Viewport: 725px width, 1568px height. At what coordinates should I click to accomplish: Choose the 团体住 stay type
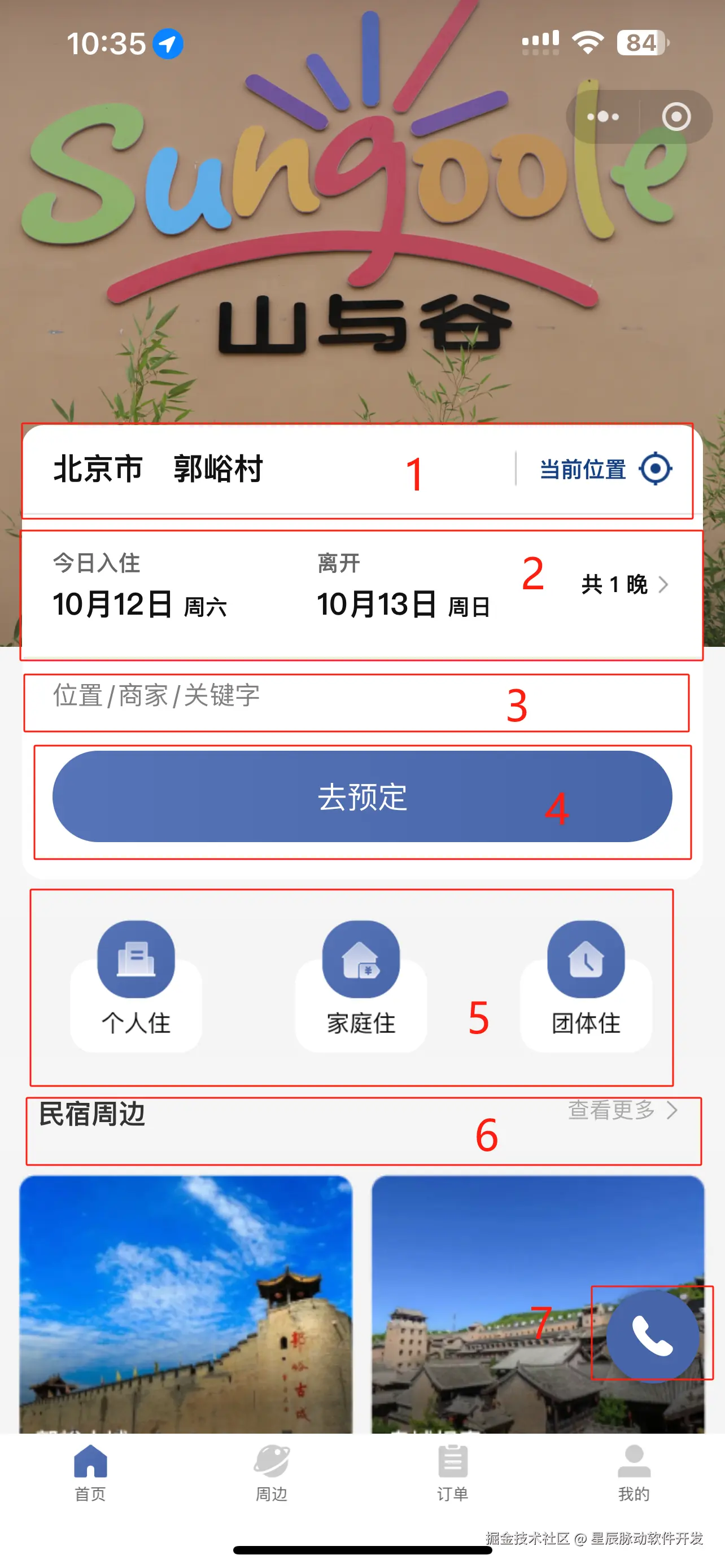tap(586, 986)
